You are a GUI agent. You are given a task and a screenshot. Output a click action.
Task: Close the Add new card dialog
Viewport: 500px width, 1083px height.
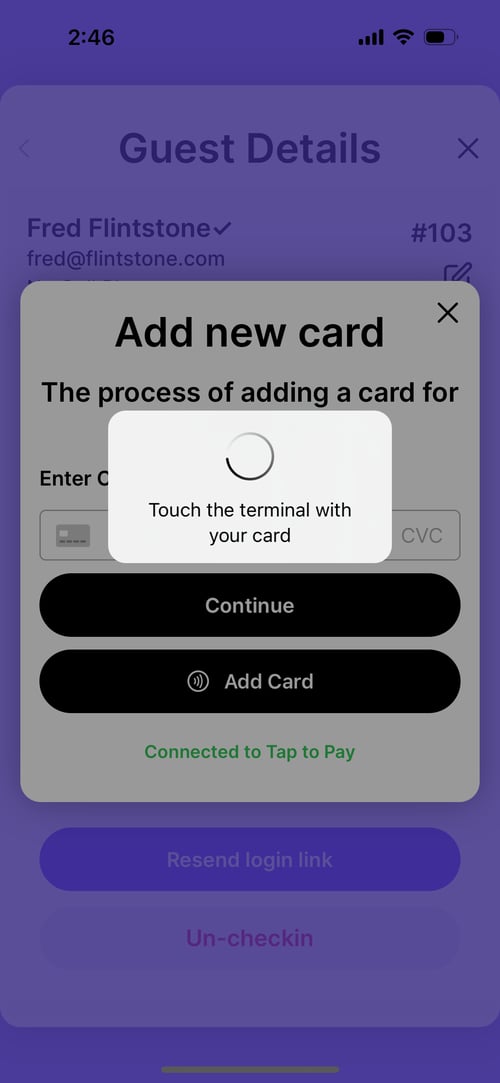(448, 314)
